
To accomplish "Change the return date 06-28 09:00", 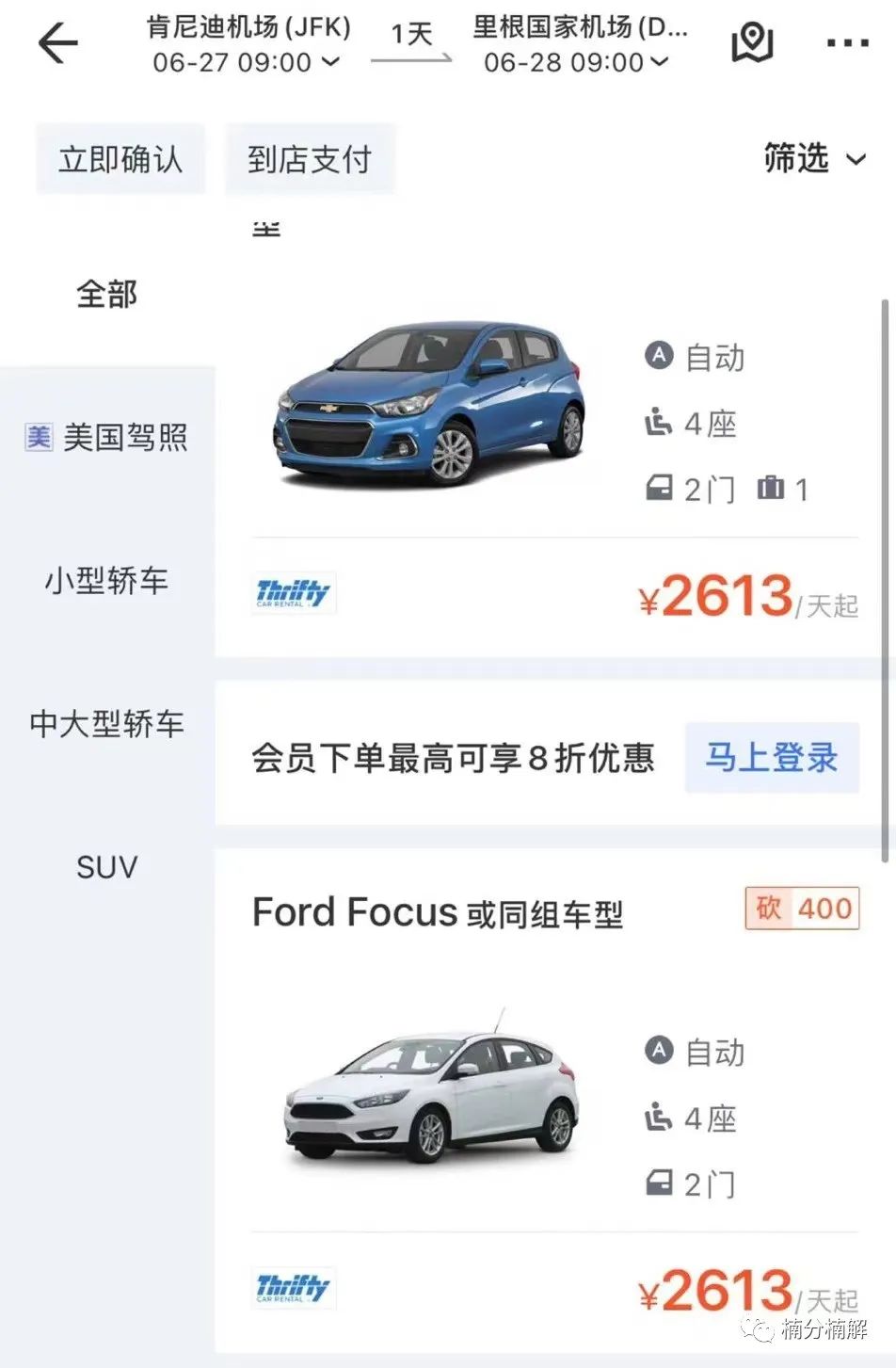I will tap(576, 62).
